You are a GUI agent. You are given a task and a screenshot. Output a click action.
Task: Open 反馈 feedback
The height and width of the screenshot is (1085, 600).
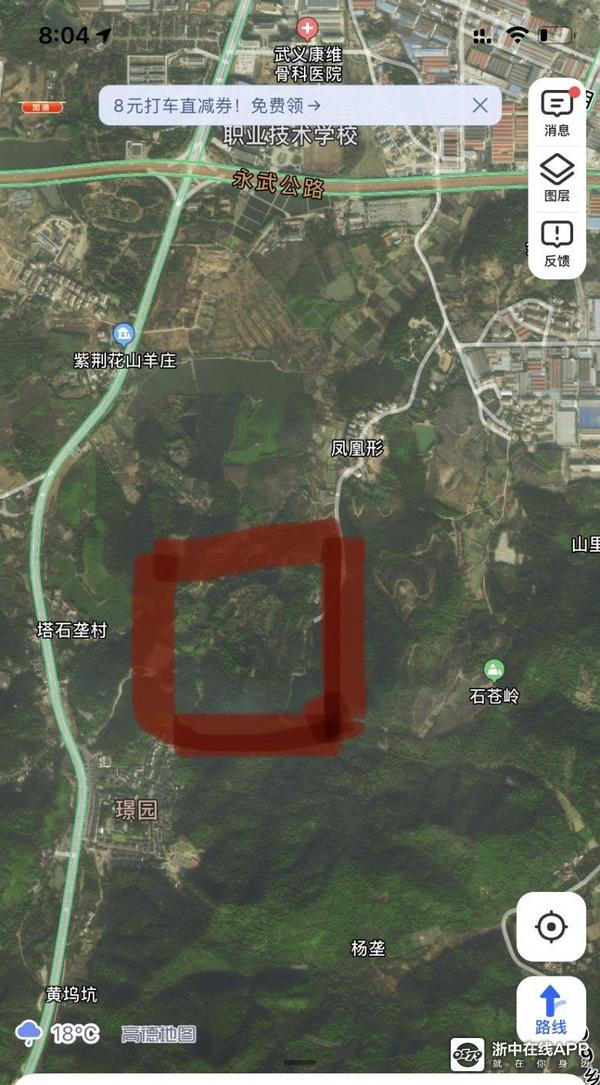556,244
